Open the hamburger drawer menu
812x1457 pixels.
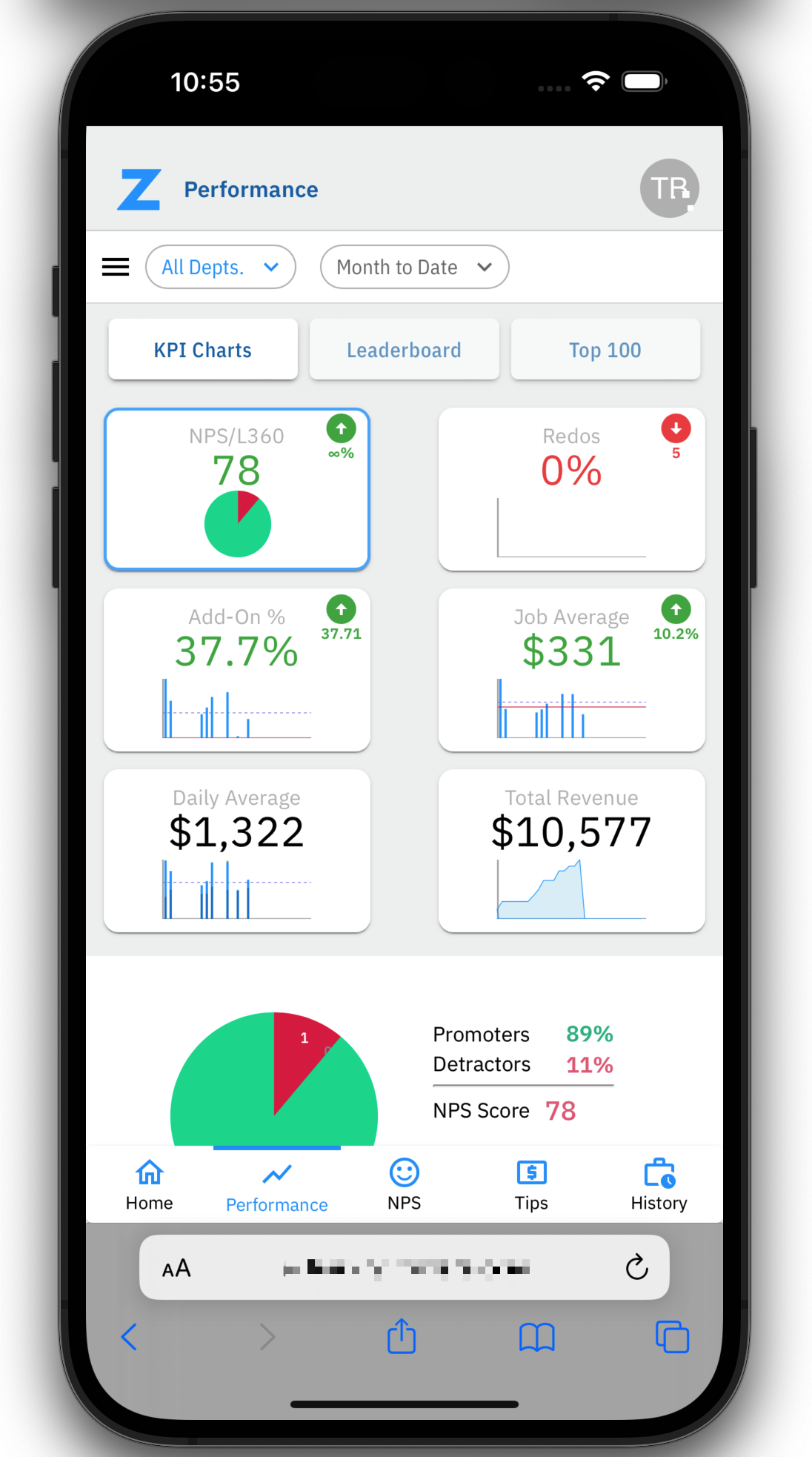point(116,267)
